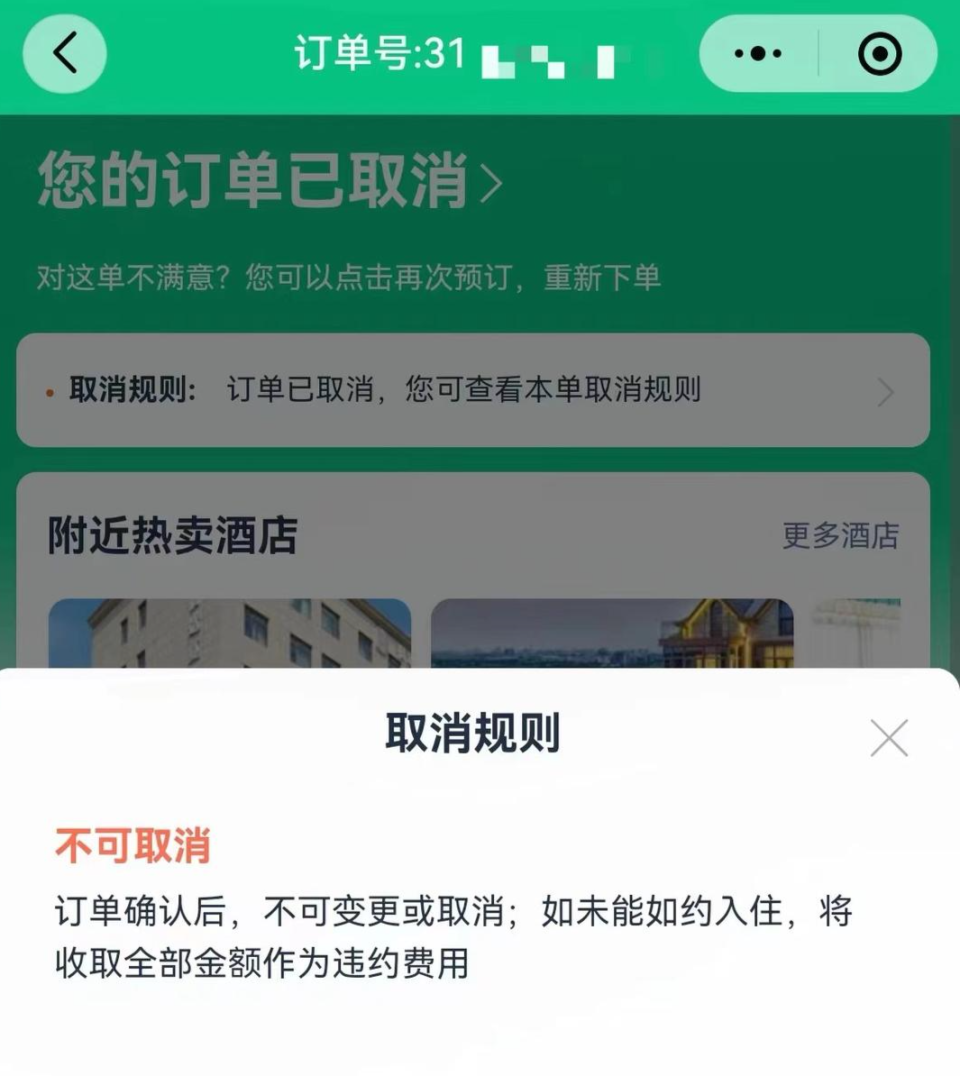View the 取消规则 row details

tap(472, 390)
